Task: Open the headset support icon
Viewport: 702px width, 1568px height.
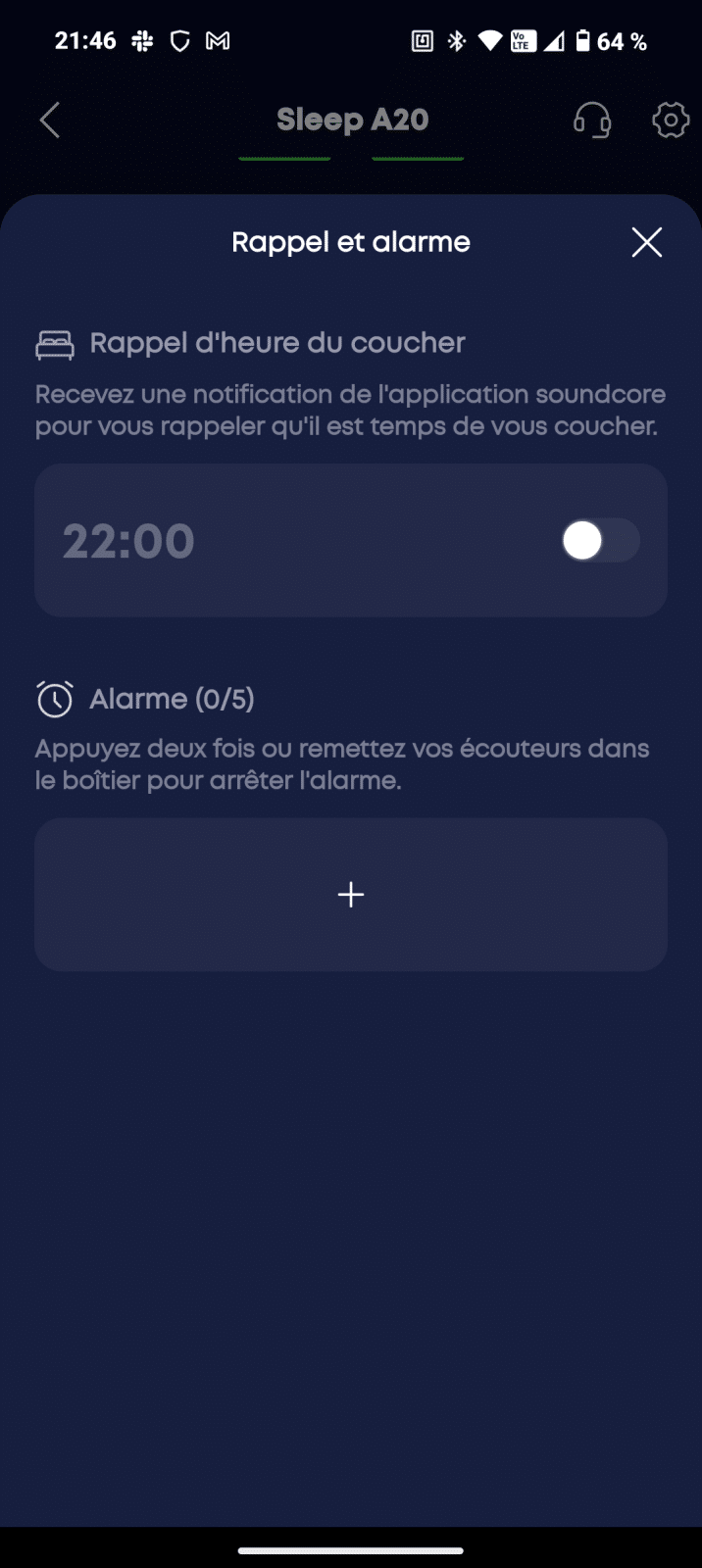Action: 592,121
